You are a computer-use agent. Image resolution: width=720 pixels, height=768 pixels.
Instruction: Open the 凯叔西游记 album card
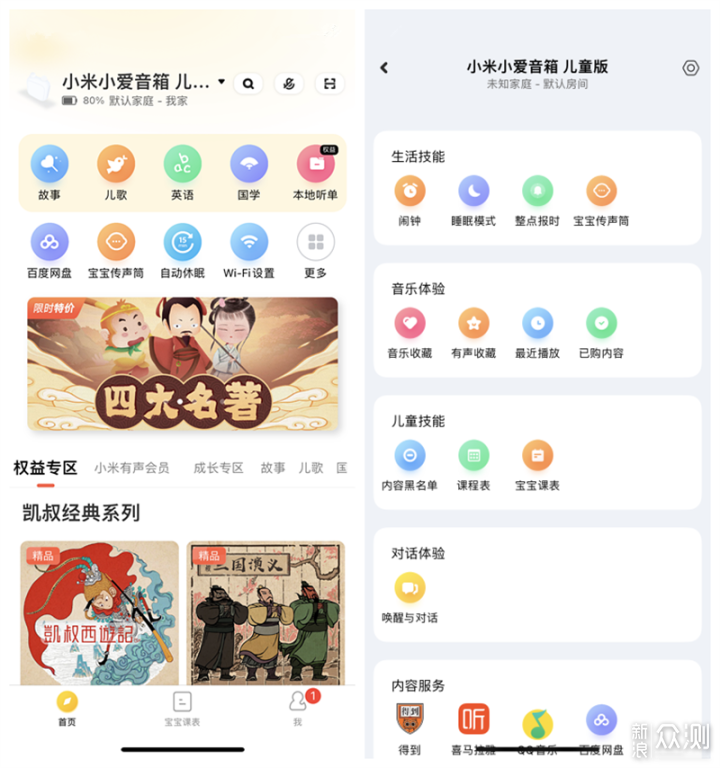tap(99, 612)
